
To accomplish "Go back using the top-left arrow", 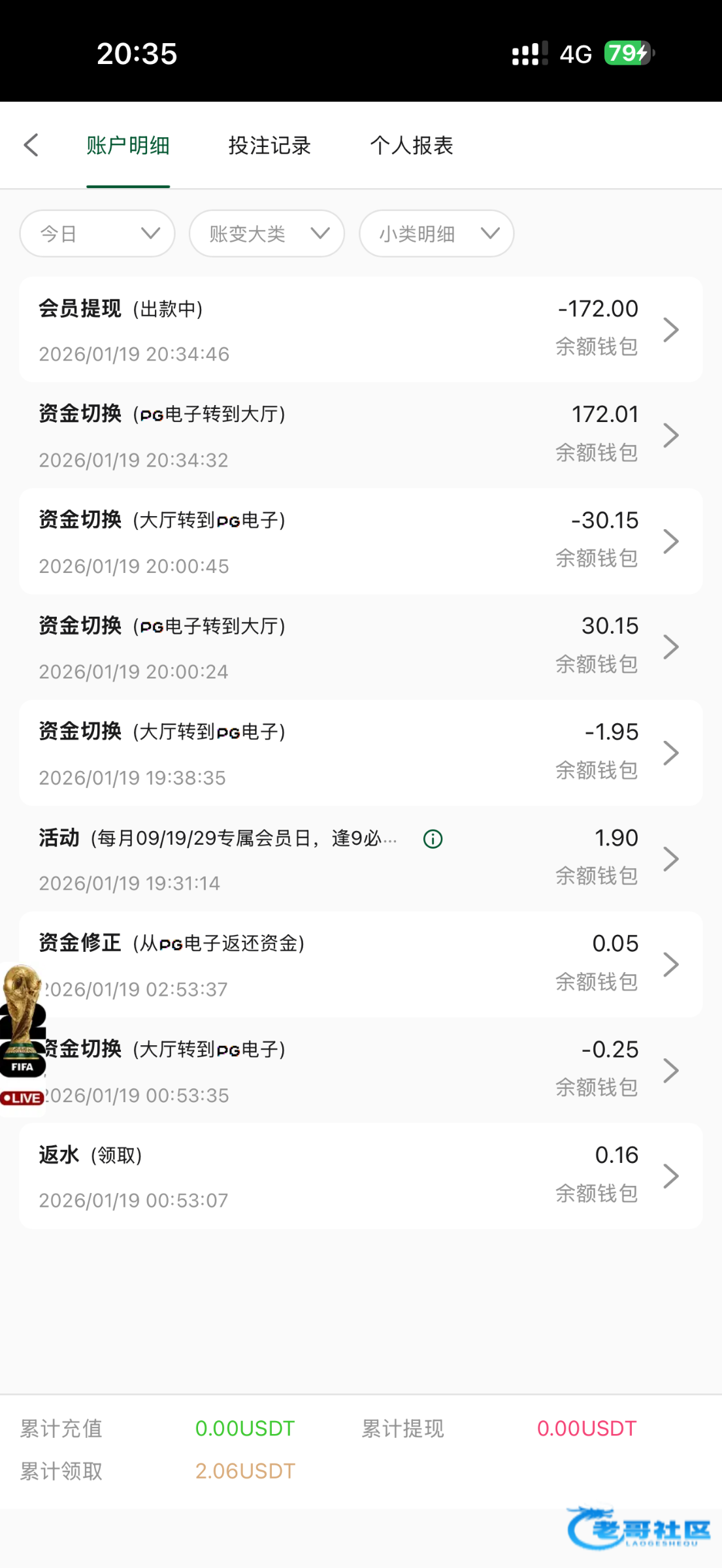I will tap(31, 145).
